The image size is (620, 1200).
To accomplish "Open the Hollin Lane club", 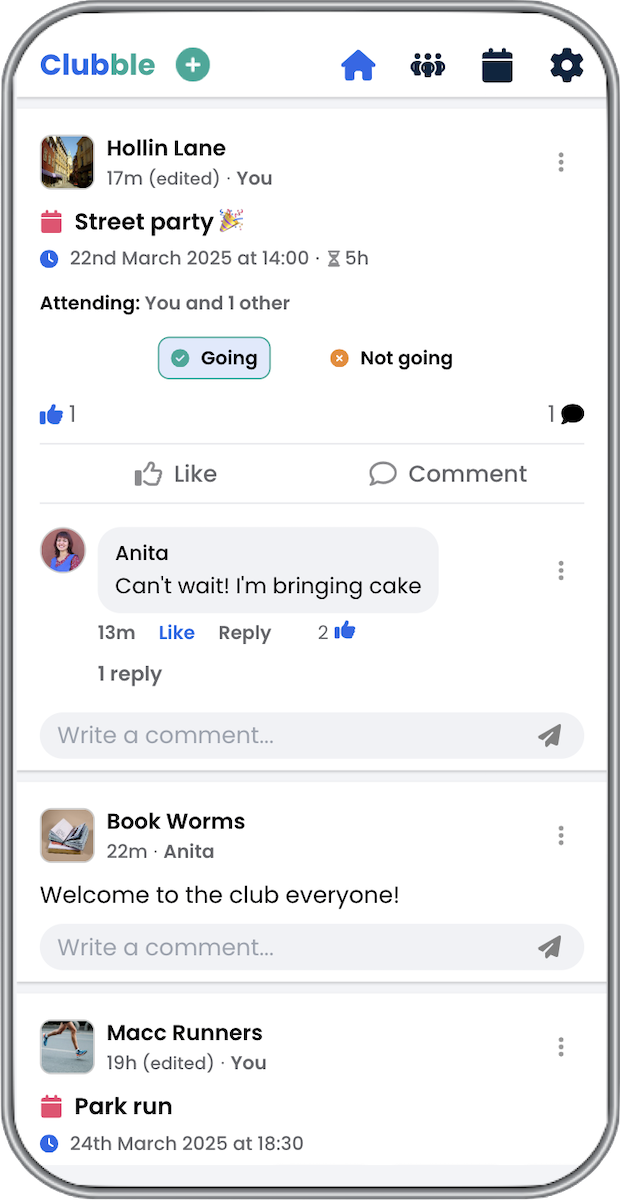I will click(166, 148).
